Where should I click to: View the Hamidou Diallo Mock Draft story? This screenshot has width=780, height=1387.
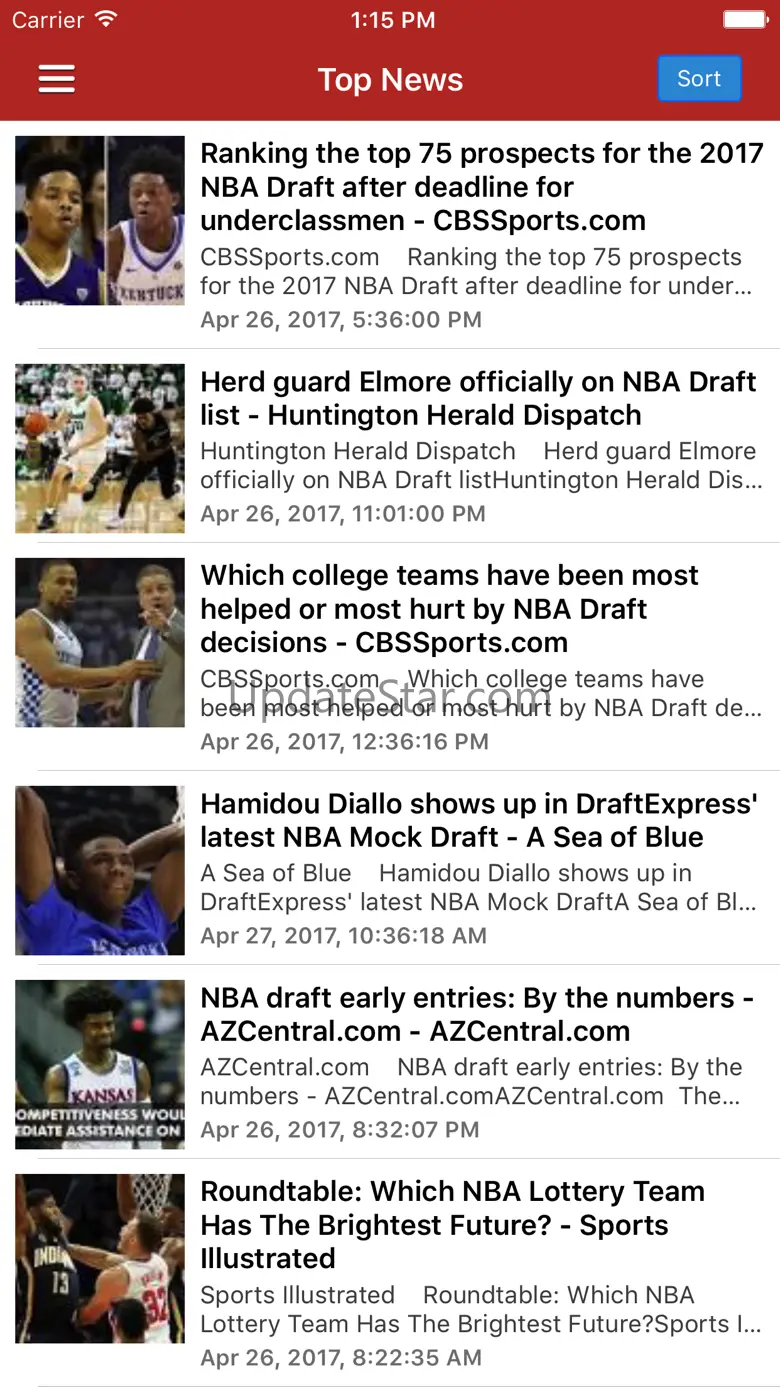pos(478,820)
